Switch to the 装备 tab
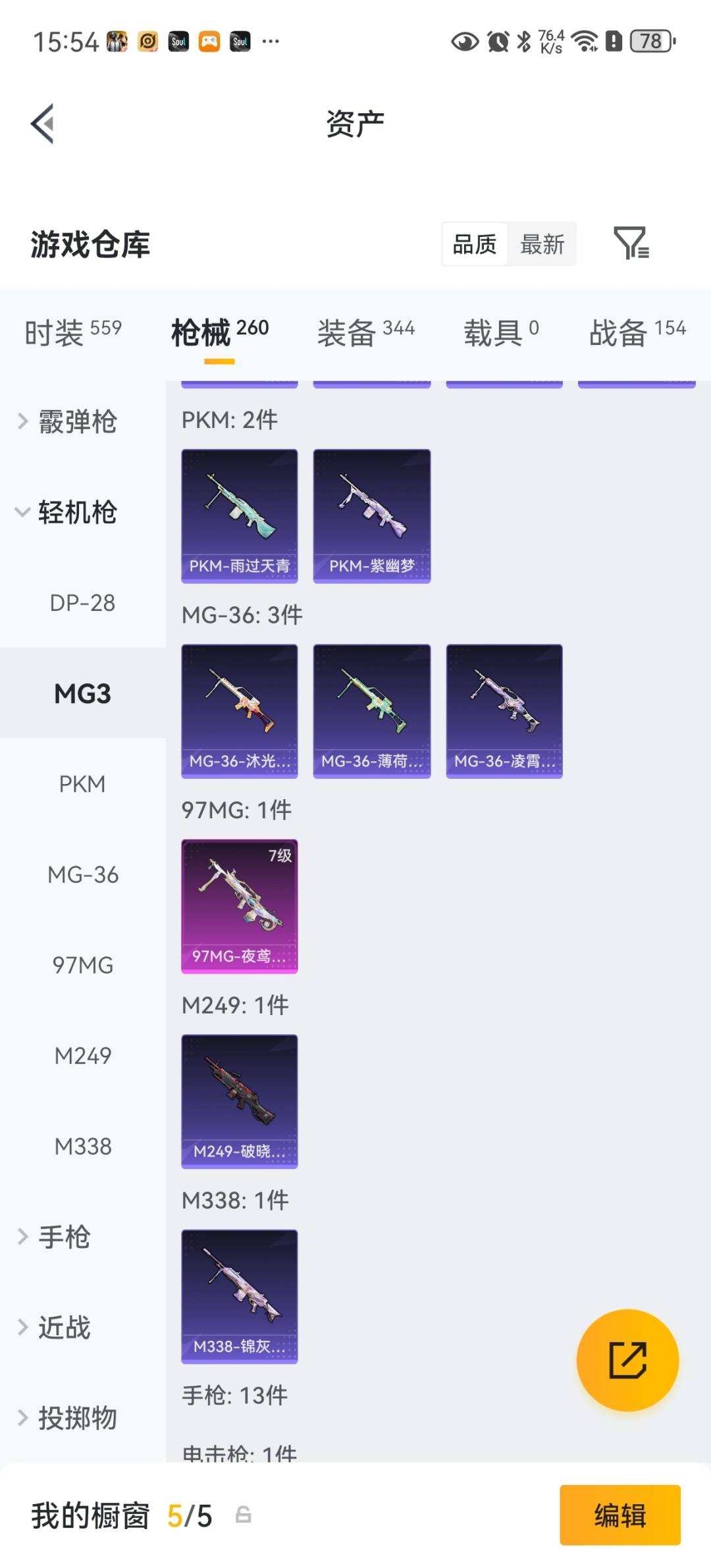This screenshot has width=711, height=1568. (x=365, y=331)
